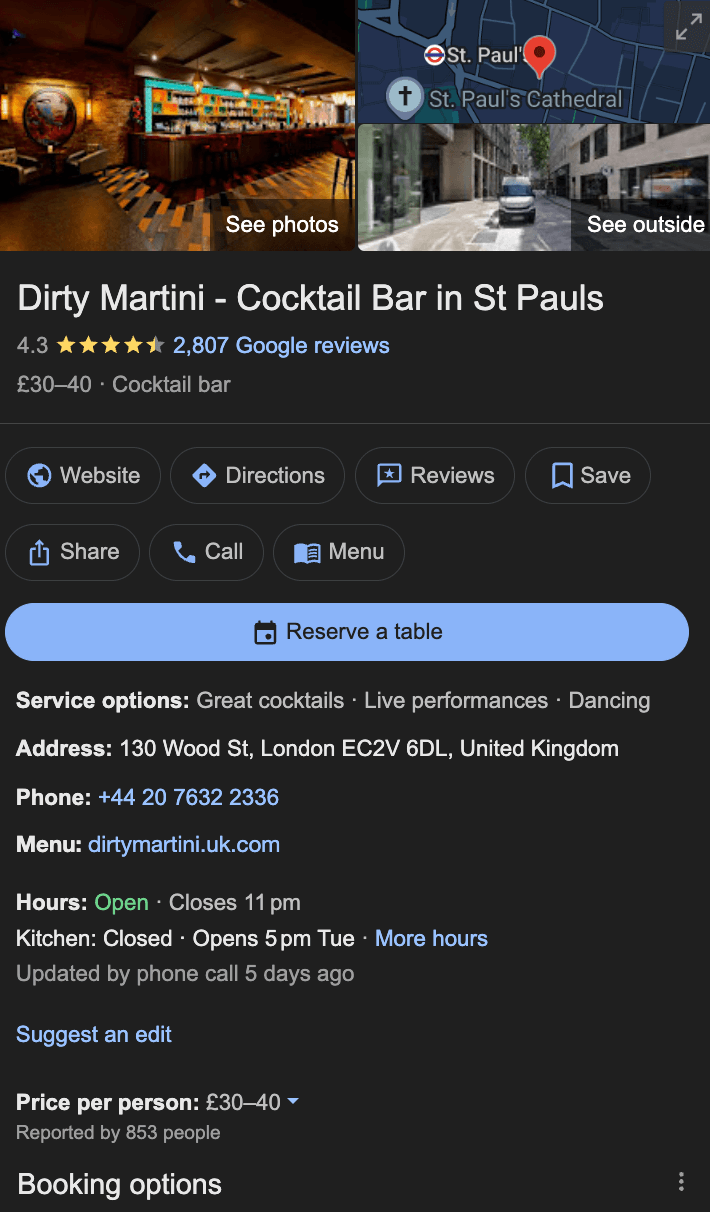Expand the Price per person dropdown
710x1212 pixels.
point(293,1102)
